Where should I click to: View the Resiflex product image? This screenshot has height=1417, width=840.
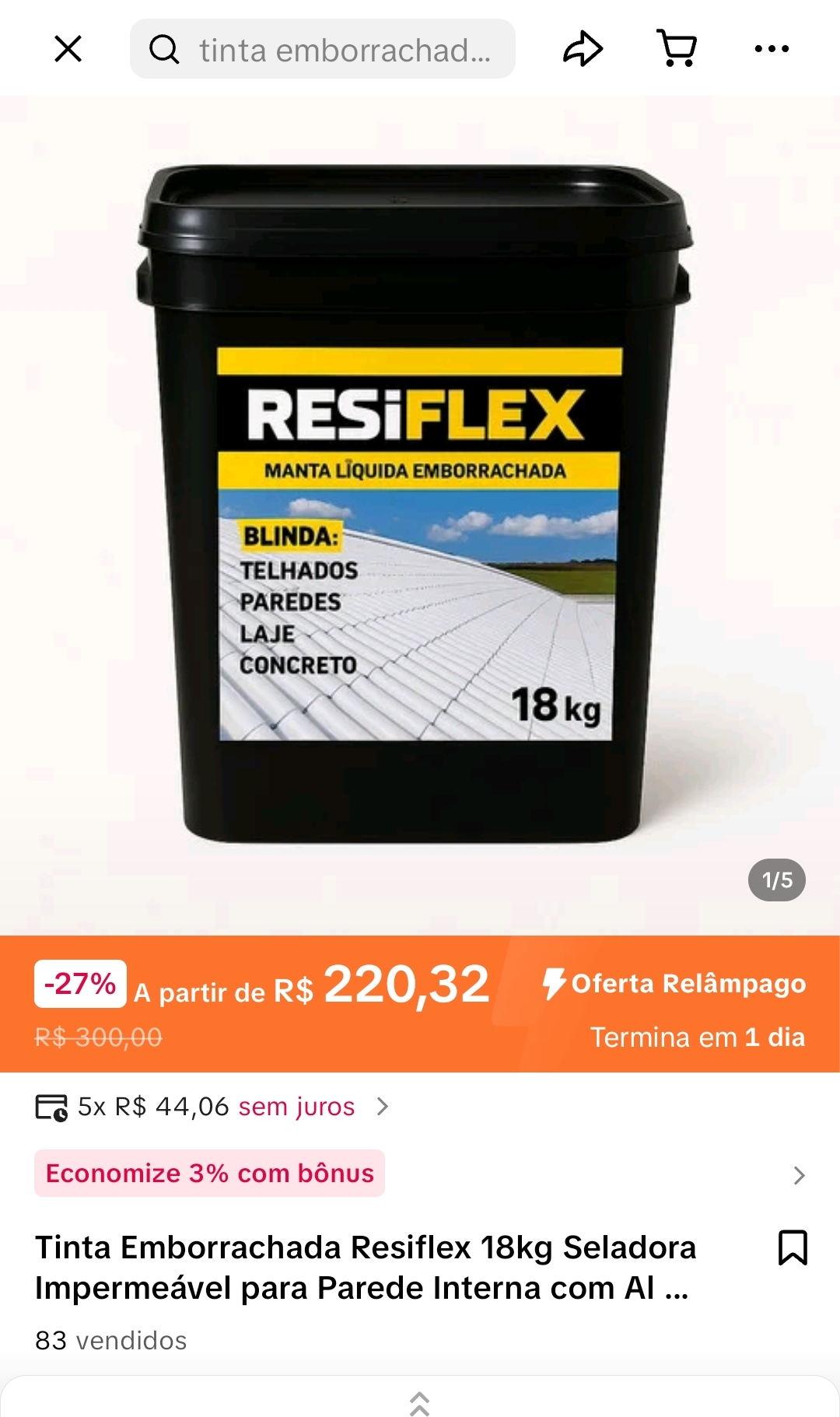(x=415, y=506)
